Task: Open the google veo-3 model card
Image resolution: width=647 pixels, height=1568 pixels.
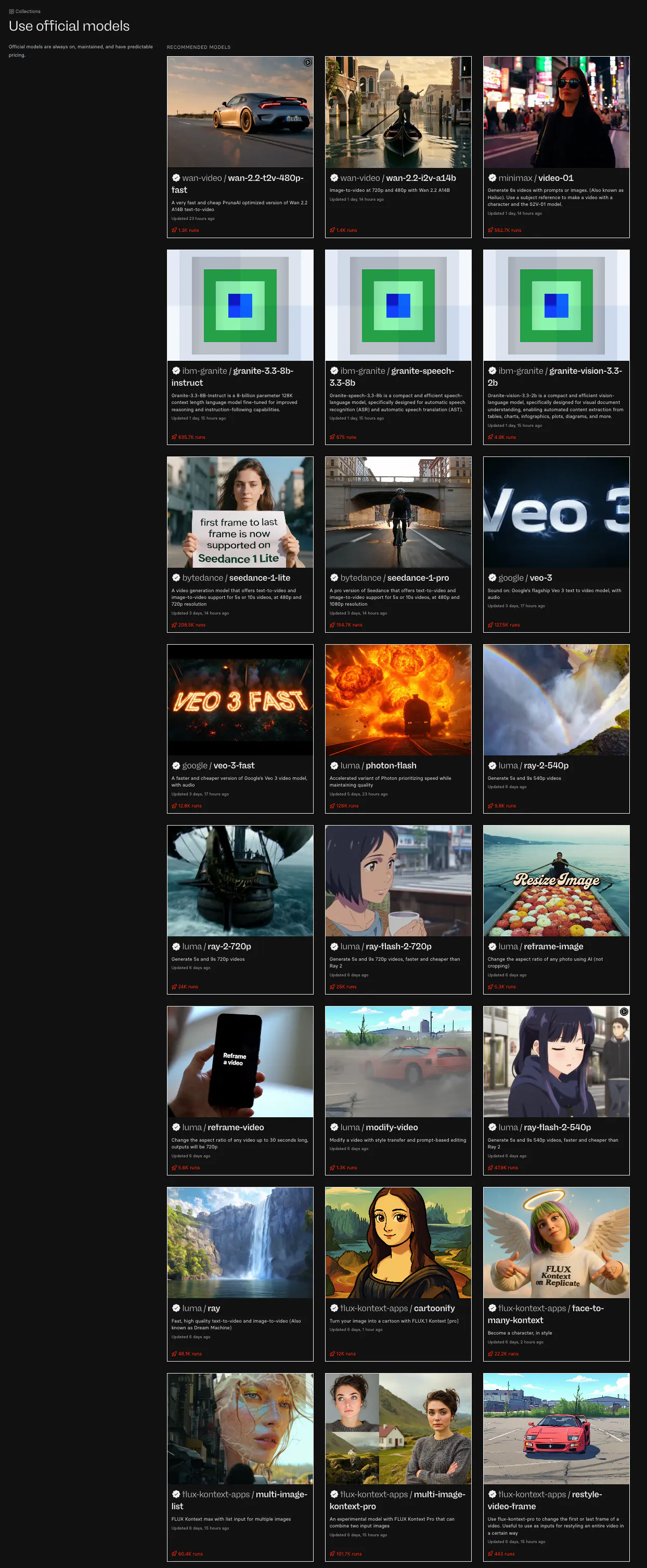Action: [x=555, y=544]
